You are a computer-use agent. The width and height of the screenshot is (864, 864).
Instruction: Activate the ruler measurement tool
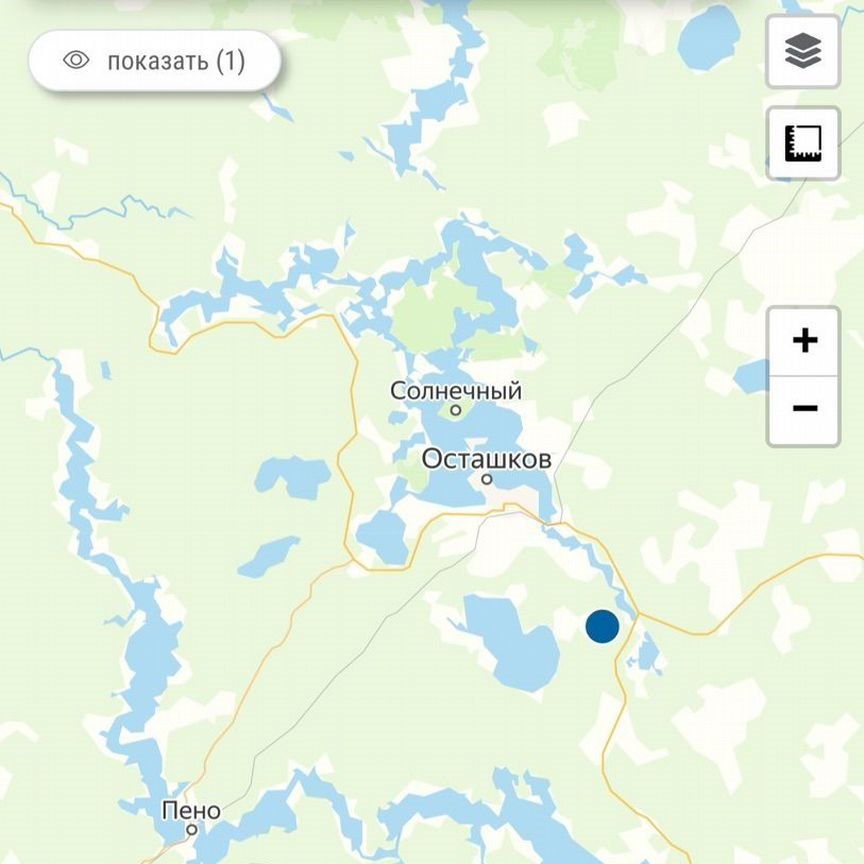pos(803,143)
